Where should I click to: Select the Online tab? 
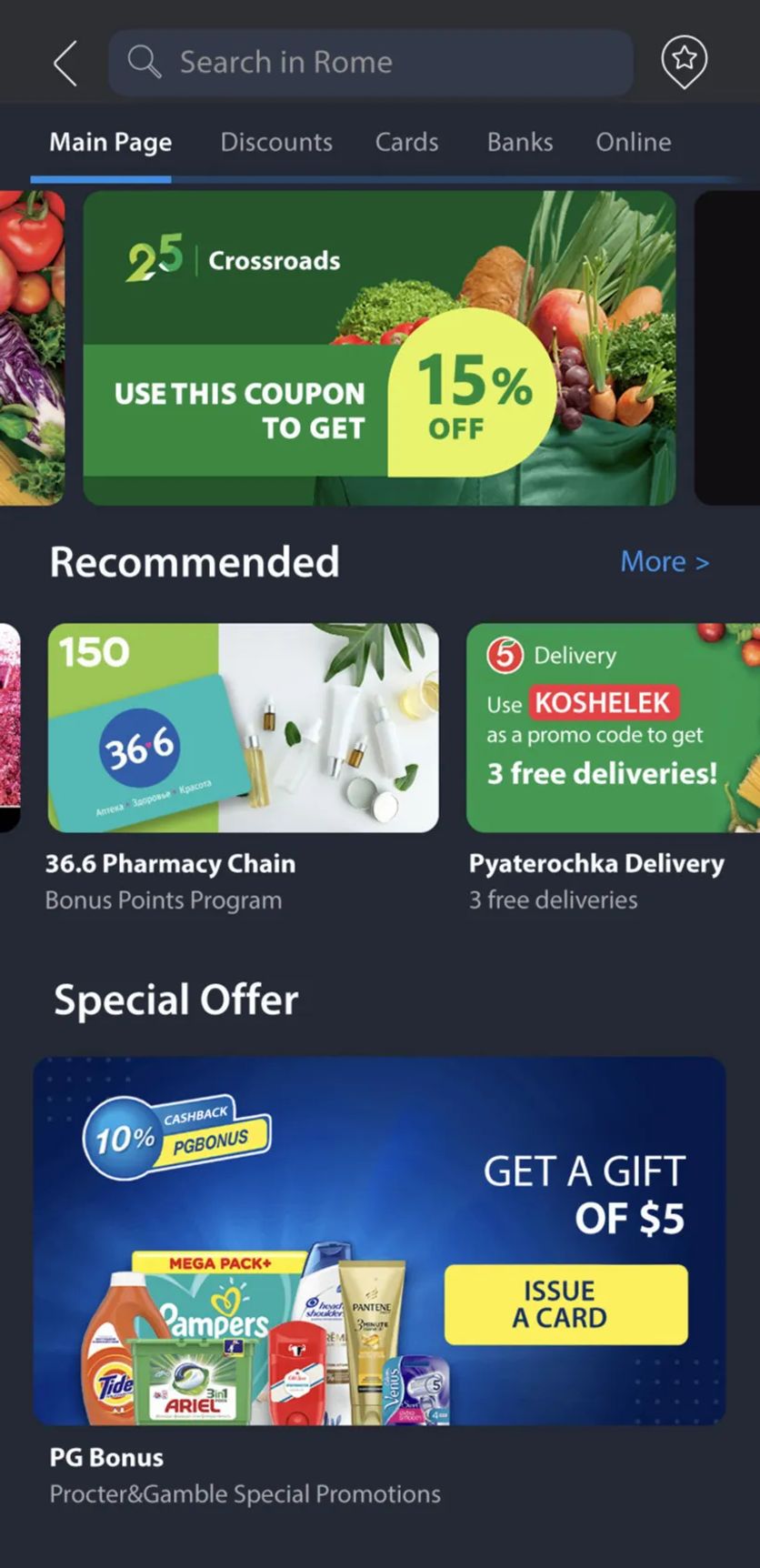633,142
